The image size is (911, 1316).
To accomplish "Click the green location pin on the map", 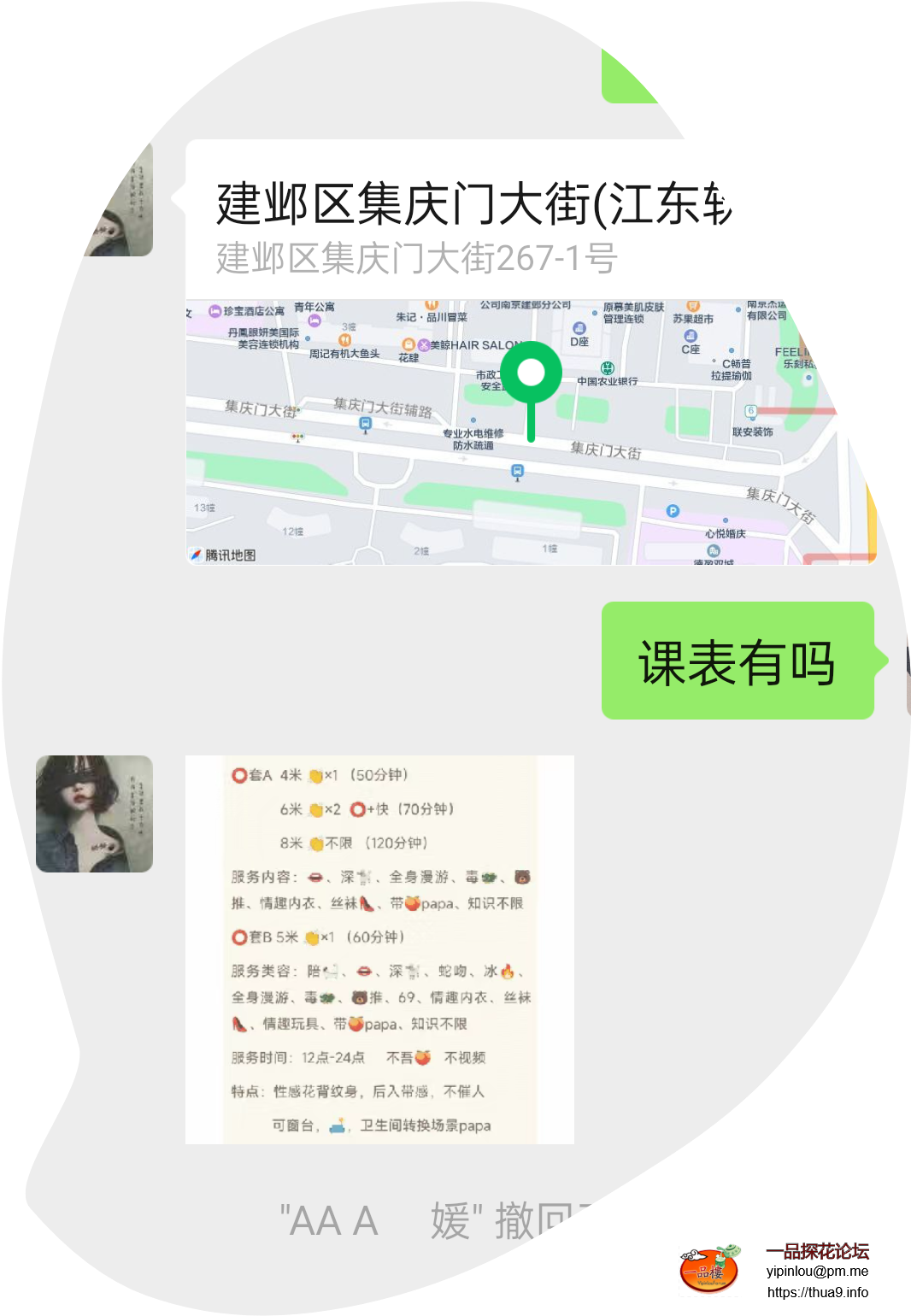I will pyautogui.click(x=532, y=371).
